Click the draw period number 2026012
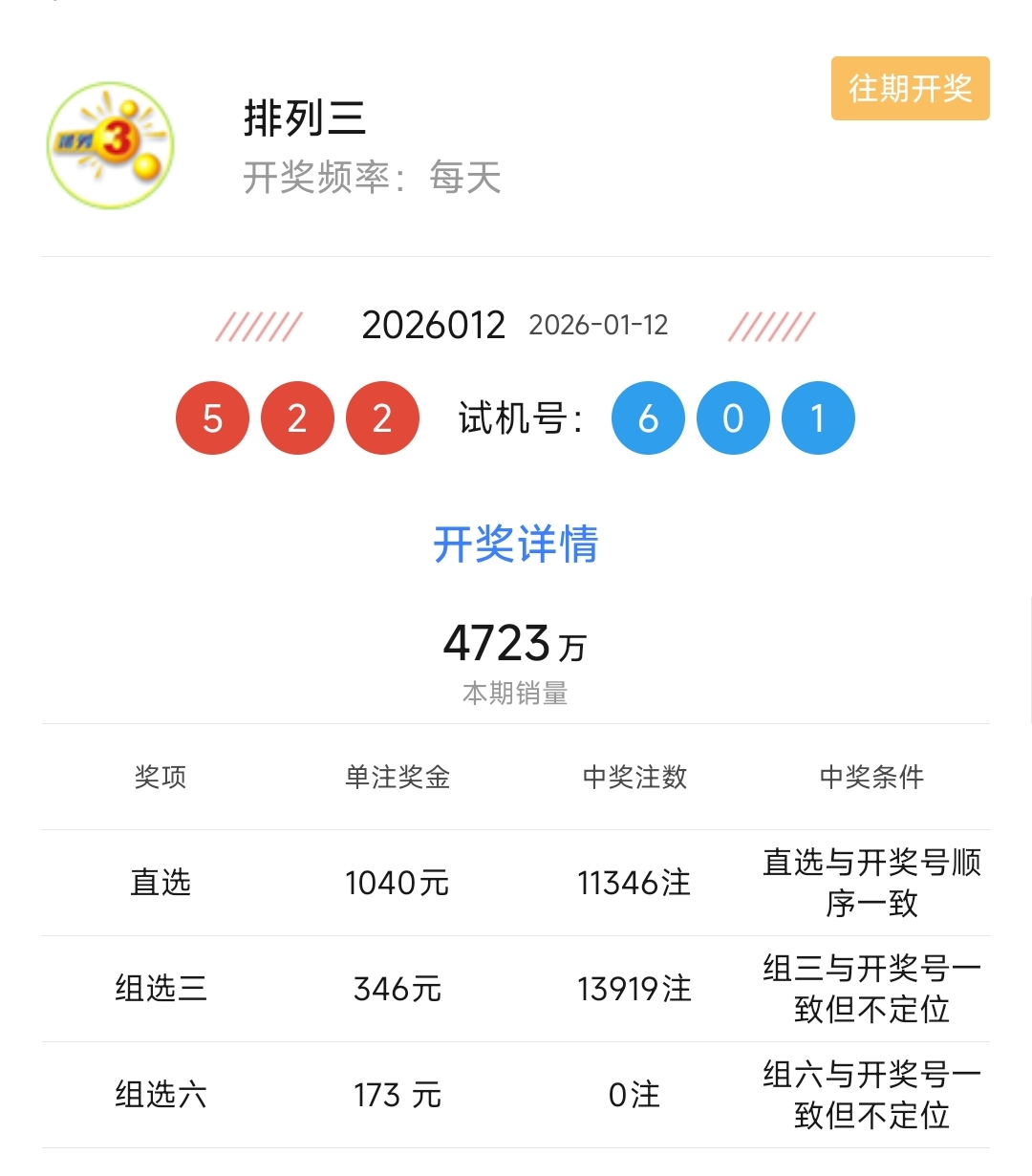The width and height of the screenshot is (1032, 1176). [x=433, y=325]
